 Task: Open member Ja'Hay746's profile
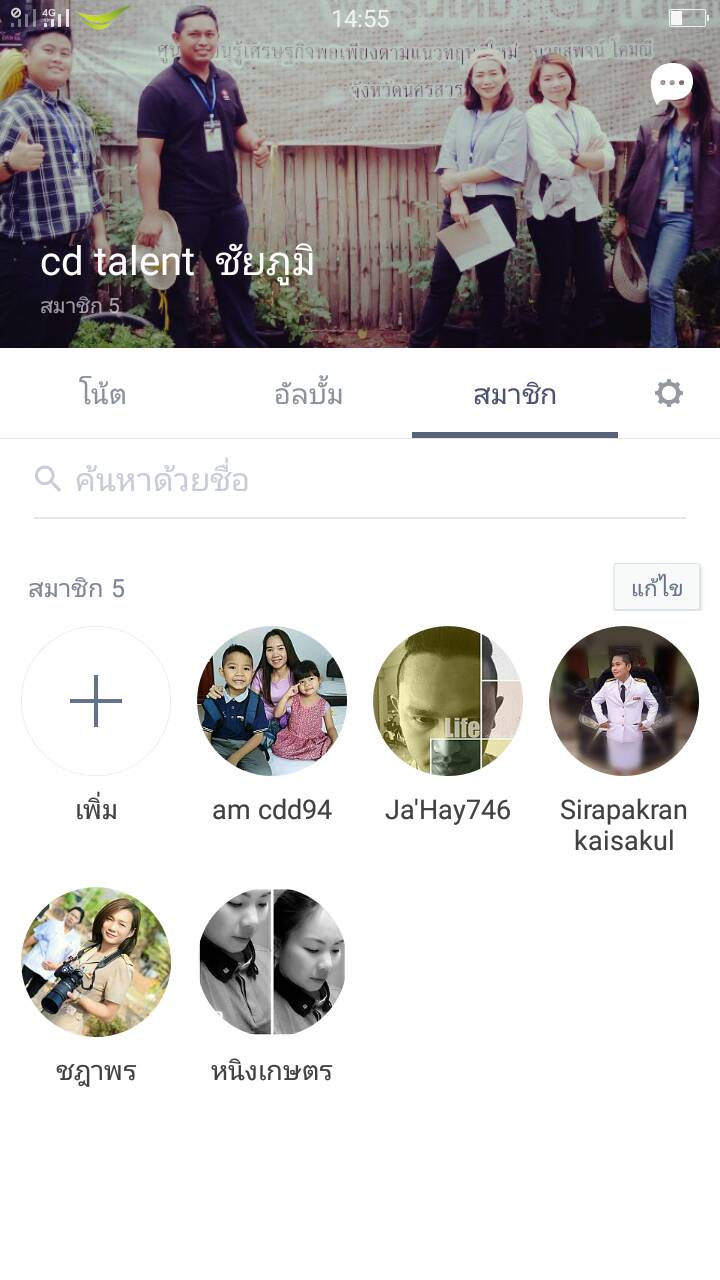click(448, 701)
